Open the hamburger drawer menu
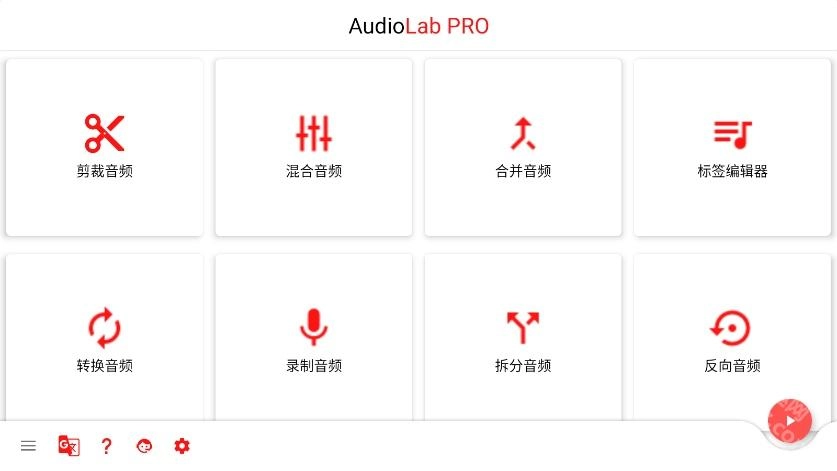Viewport: 837px width, 471px height. tap(28, 446)
